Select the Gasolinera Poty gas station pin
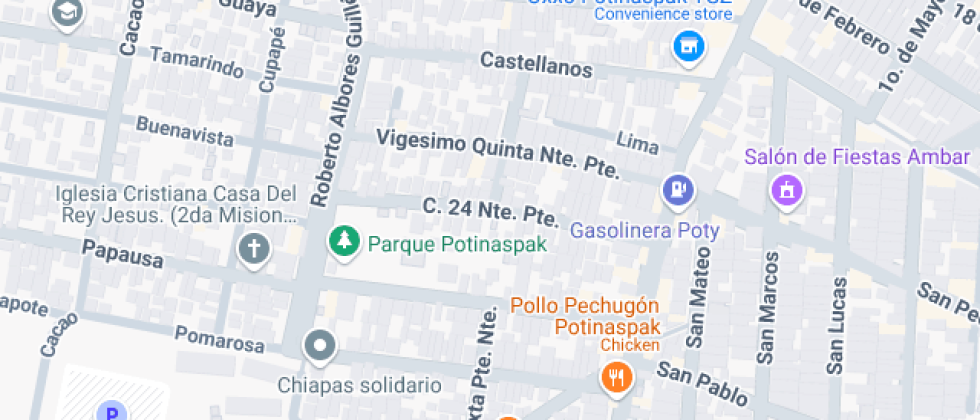The width and height of the screenshot is (980, 420). (x=678, y=187)
